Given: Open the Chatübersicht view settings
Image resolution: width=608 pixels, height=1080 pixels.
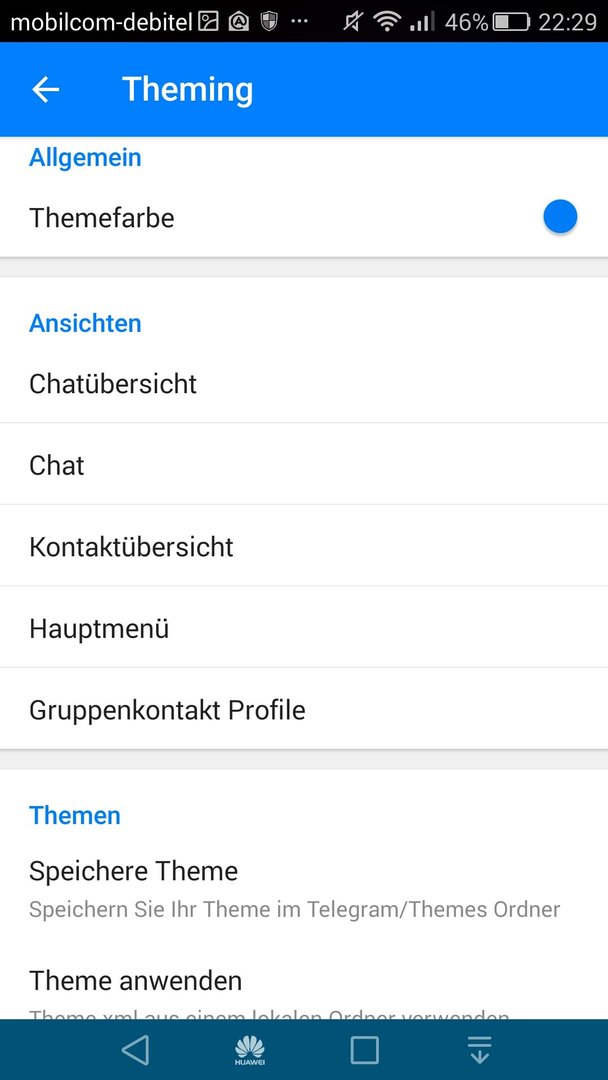Looking at the screenshot, I should 304,384.
